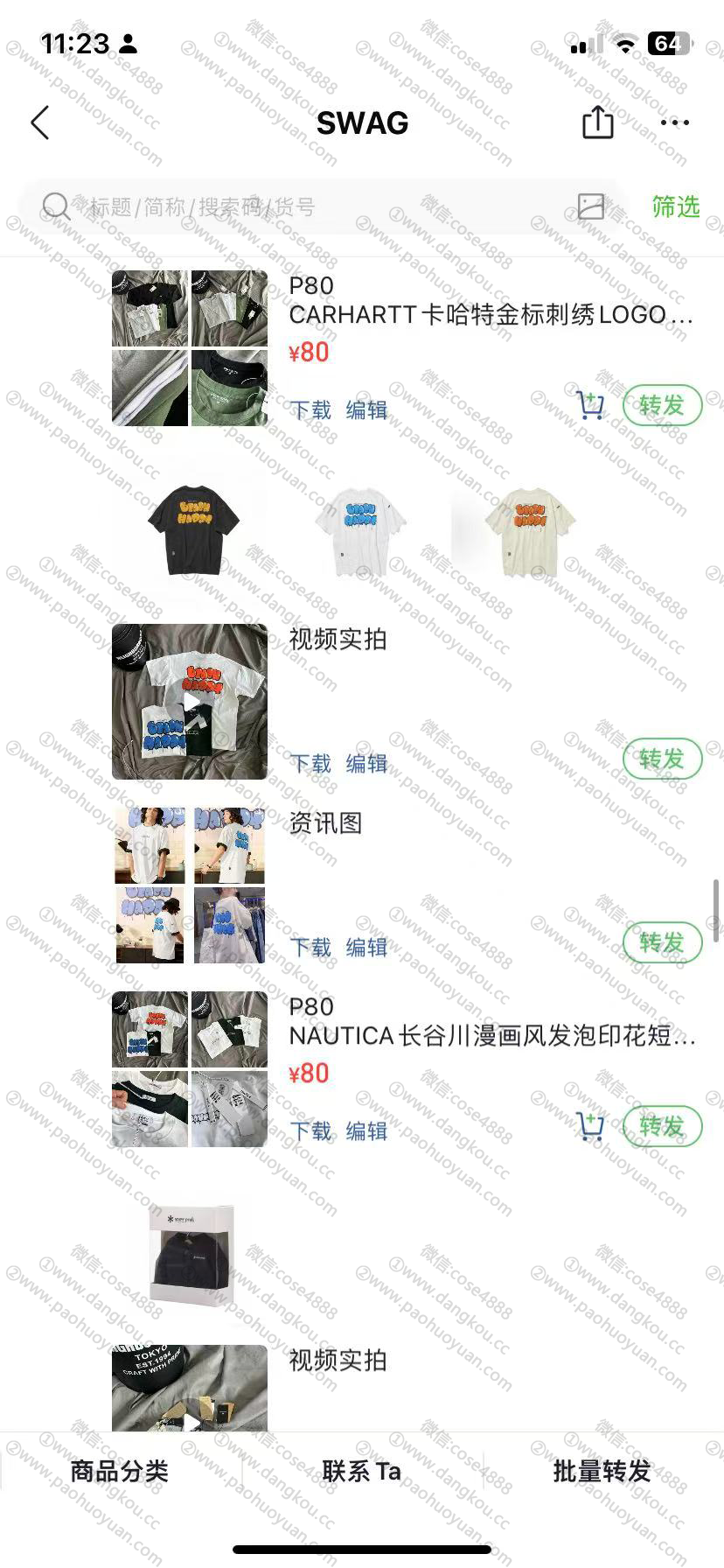Forward the 资讯图 post

tap(662, 942)
